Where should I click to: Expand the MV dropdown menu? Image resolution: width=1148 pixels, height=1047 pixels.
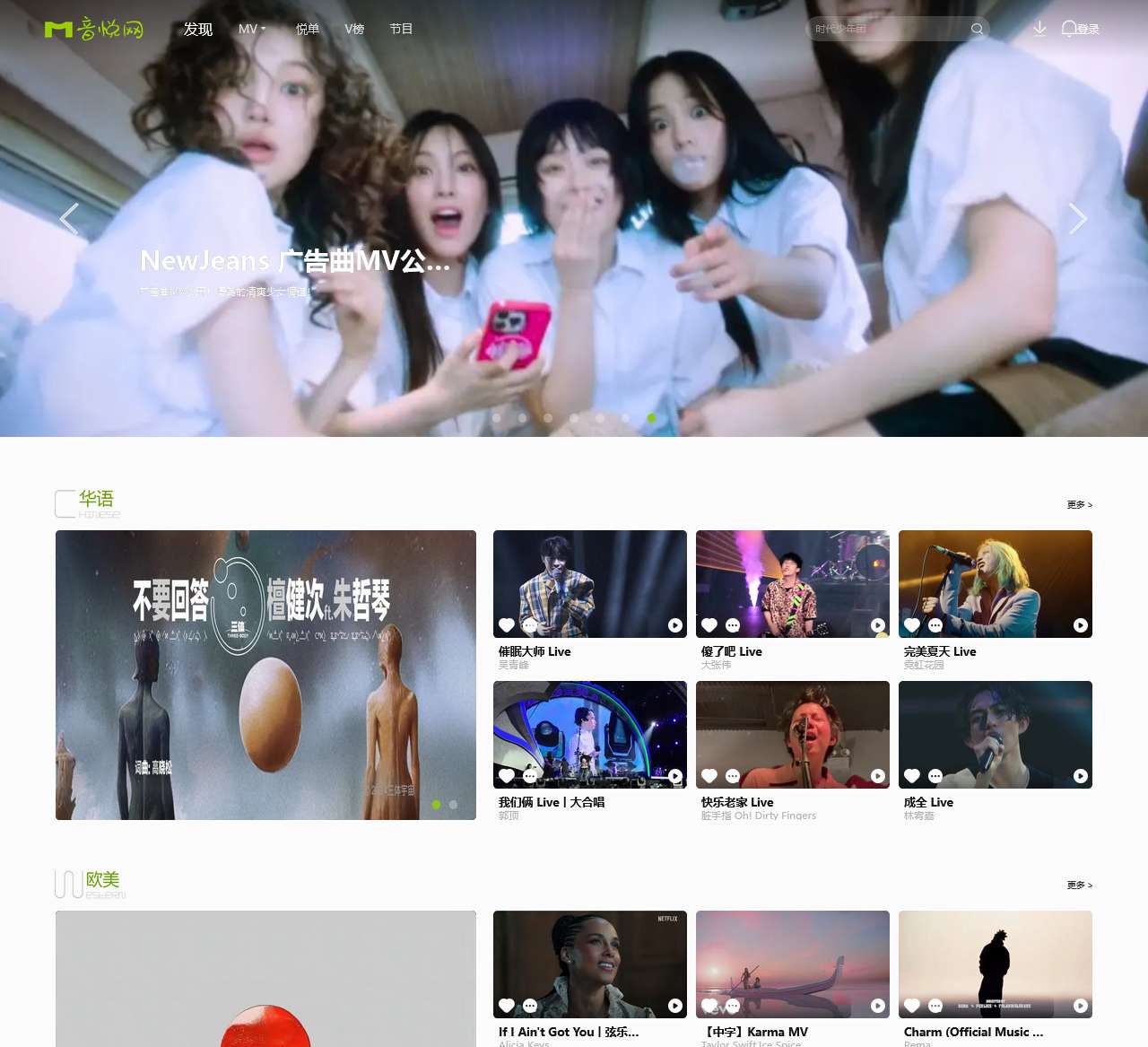[252, 29]
